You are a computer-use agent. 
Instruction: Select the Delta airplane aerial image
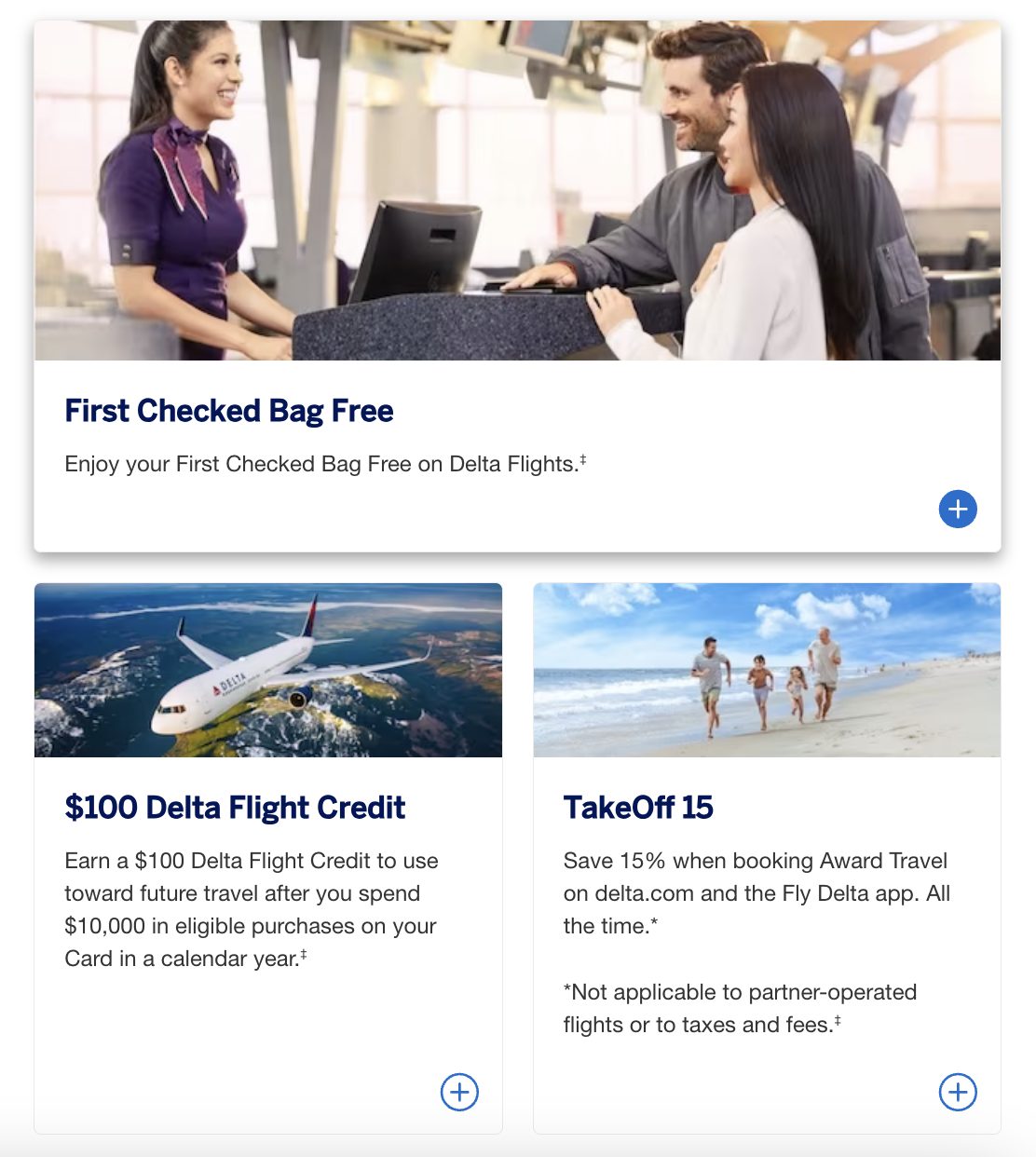coord(268,669)
